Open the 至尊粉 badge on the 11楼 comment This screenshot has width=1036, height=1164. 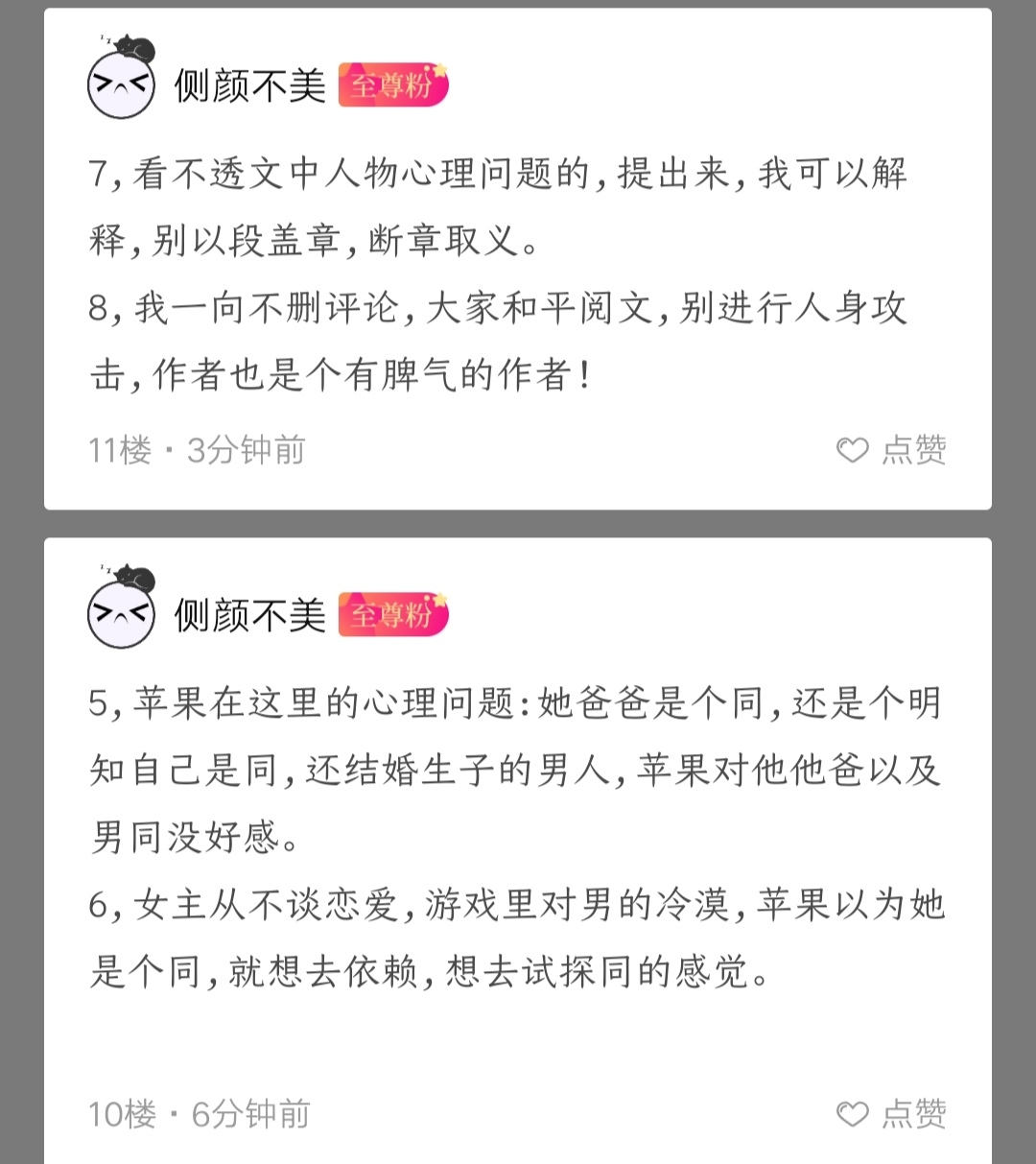pyautogui.click(x=393, y=85)
